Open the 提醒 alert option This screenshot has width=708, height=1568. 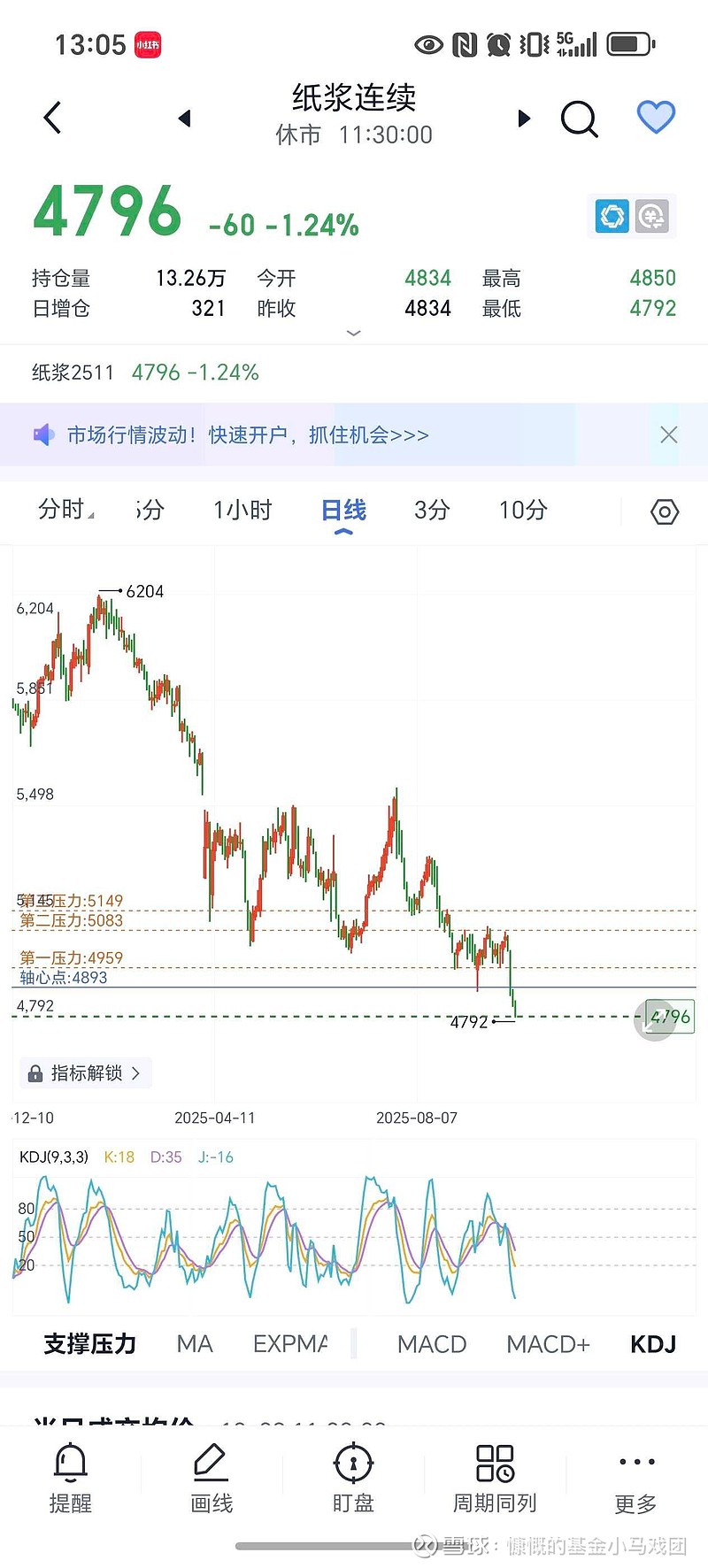click(x=71, y=1478)
